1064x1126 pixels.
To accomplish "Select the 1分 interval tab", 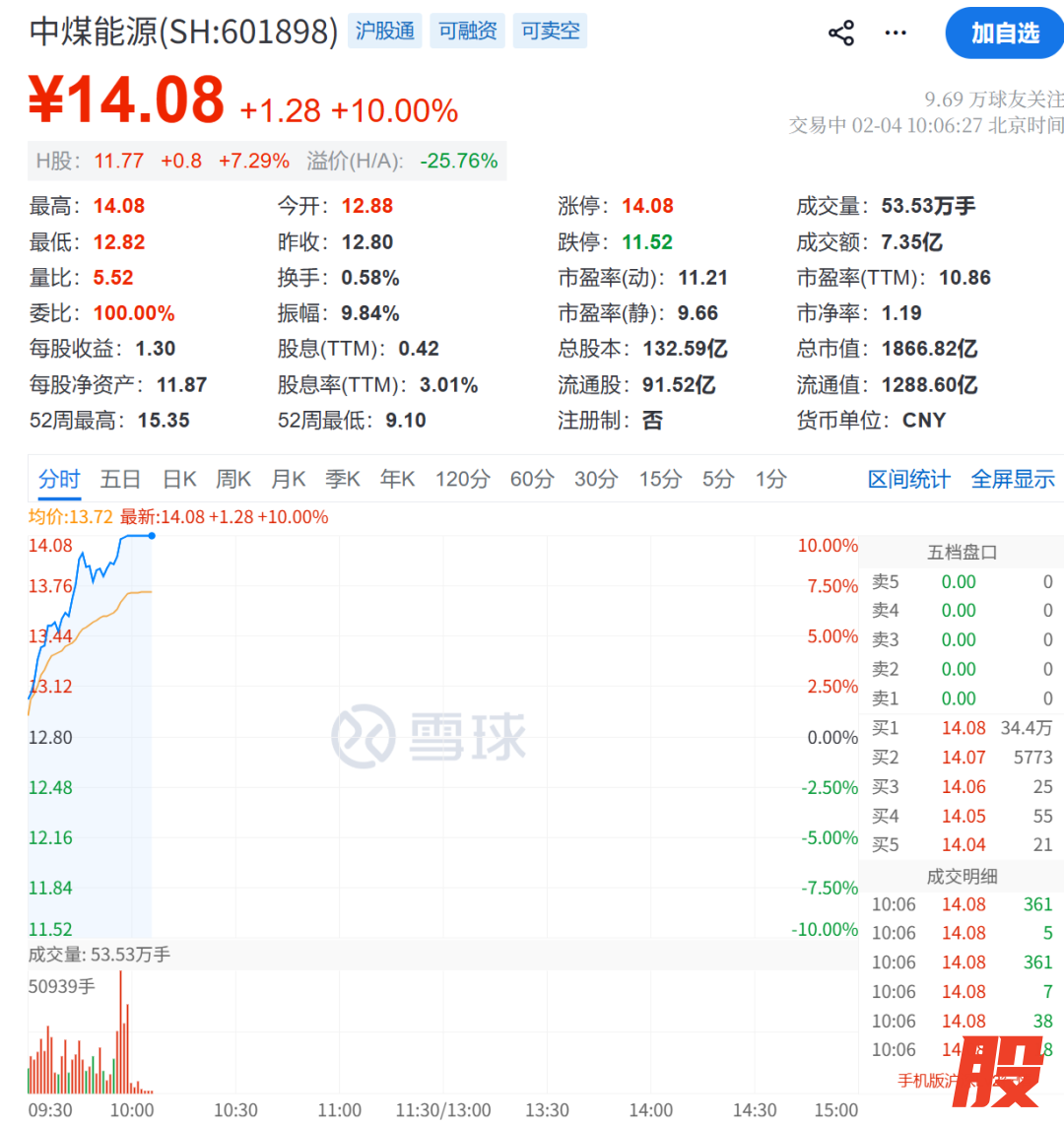I will click(771, 480).
